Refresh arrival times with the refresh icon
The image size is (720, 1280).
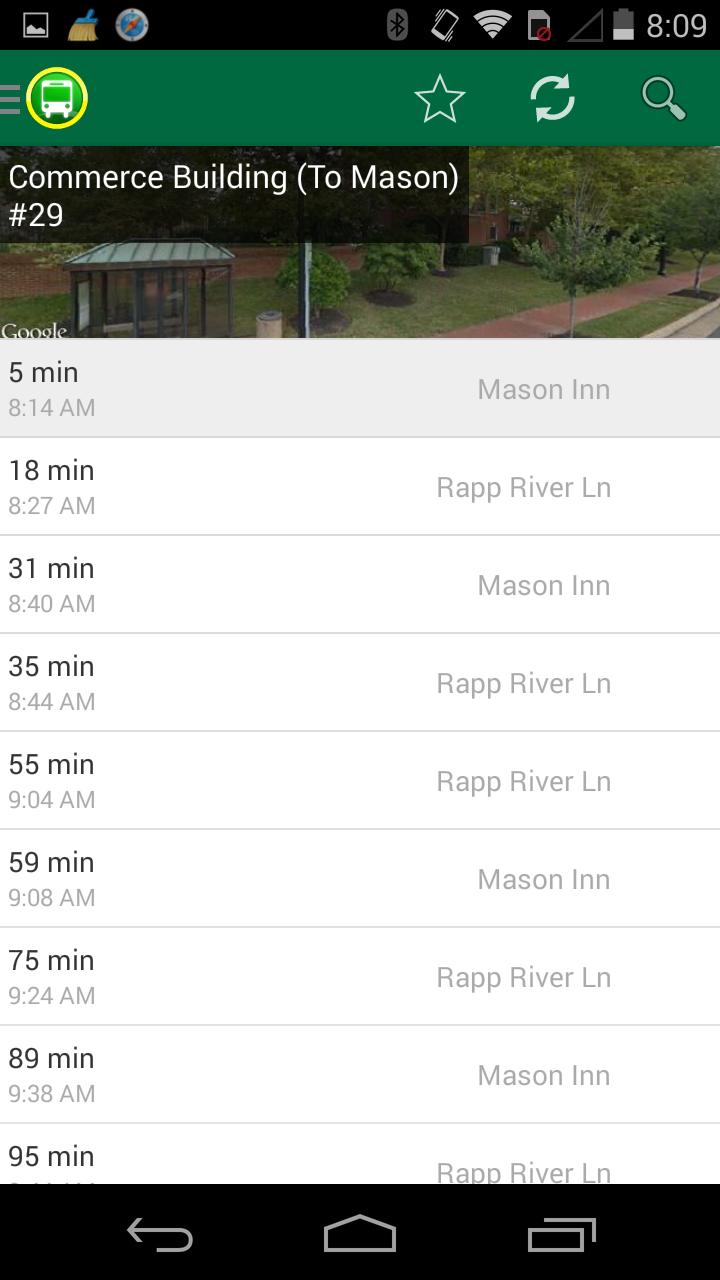551,98
